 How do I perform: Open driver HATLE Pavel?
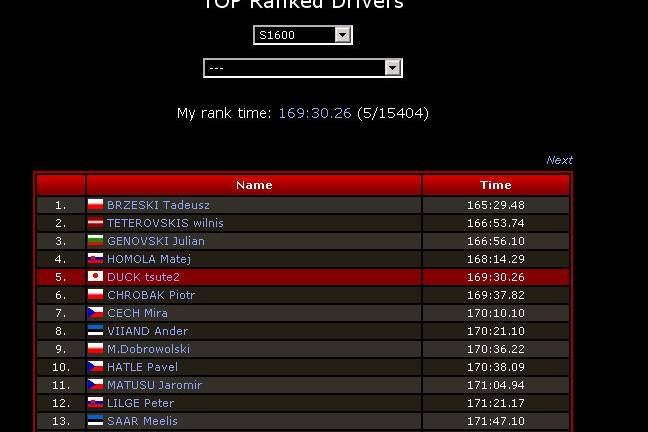coord(142,367)
